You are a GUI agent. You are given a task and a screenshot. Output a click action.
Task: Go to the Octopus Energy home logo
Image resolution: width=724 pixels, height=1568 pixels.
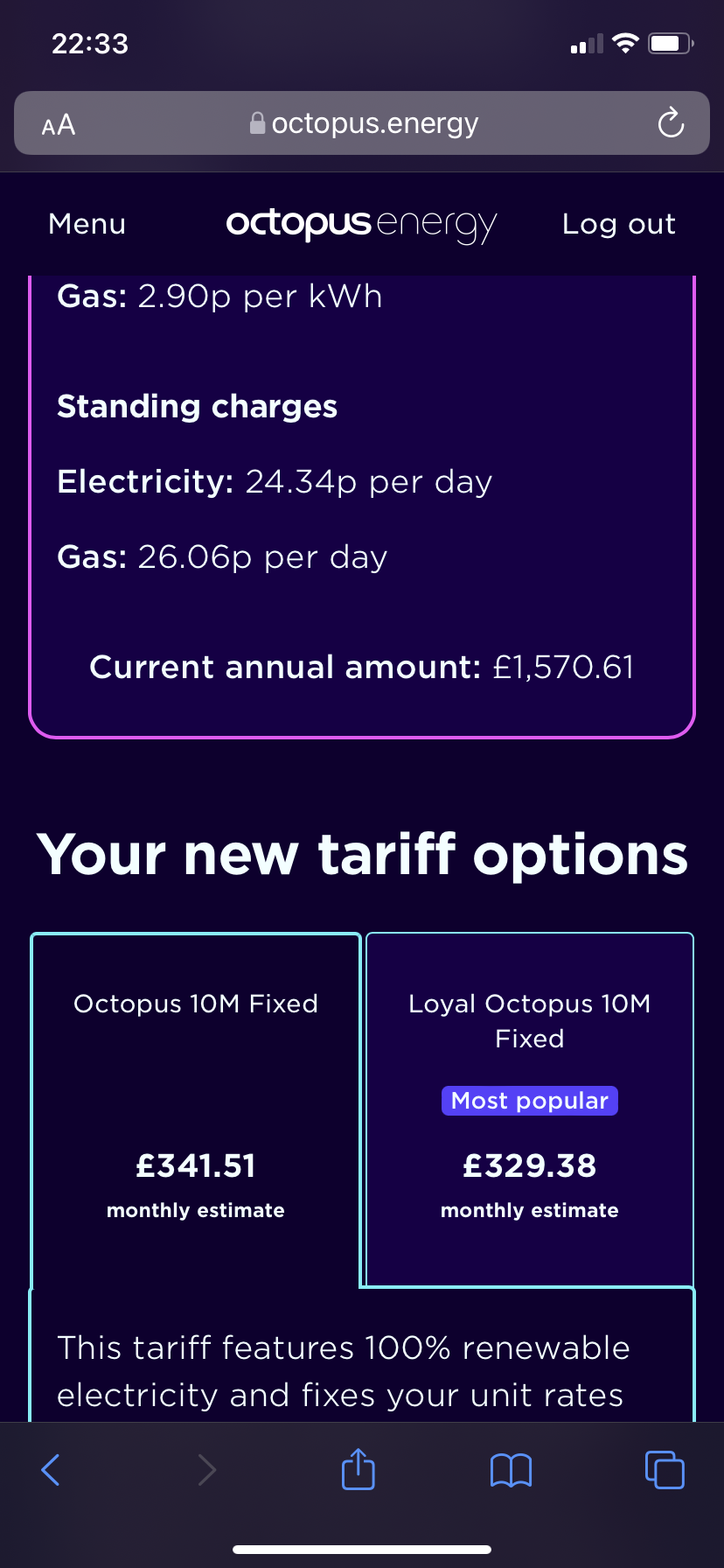click(x=361, y=225)
